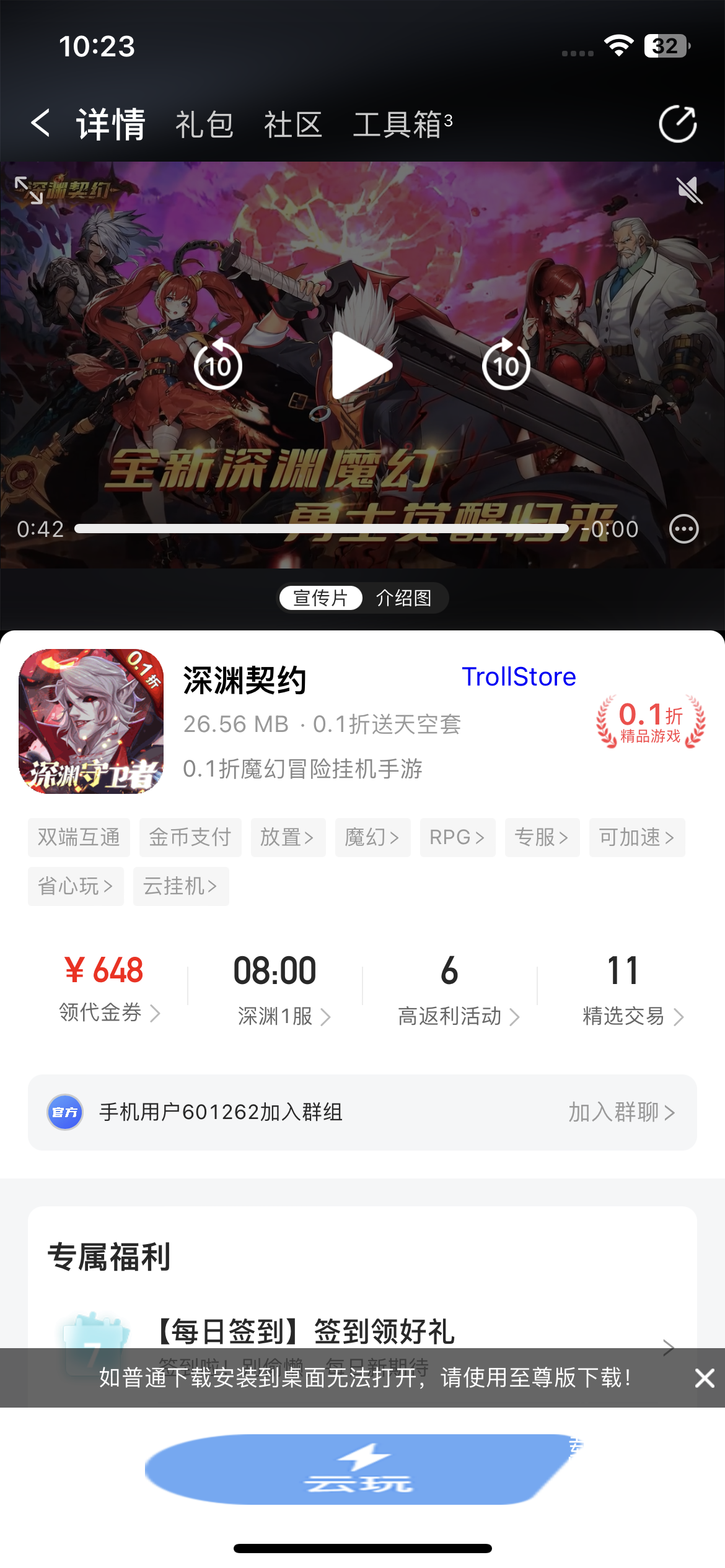Join the group chat via 加入群聊
725x1568 pixels.
[x=622, y=1112]
